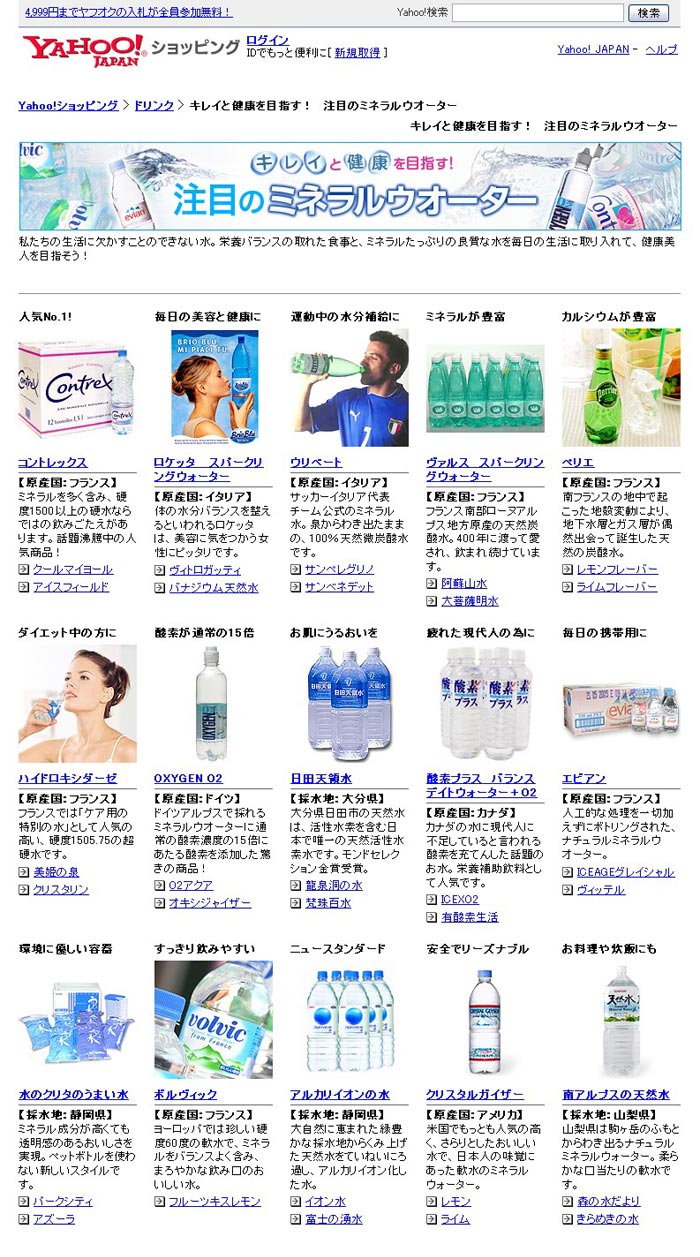
Task: Open the ウリベート product link
Action: point(316,462)
